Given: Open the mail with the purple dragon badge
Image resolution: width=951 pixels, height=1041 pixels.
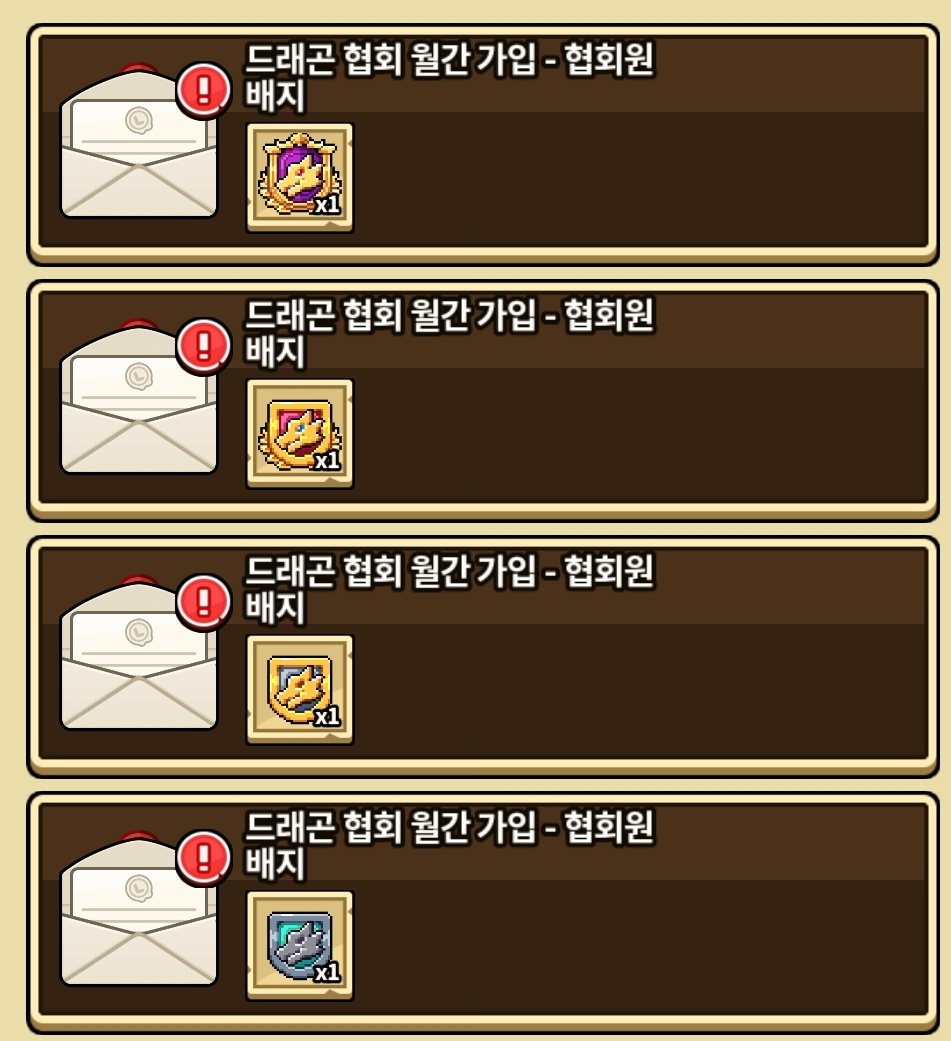Looking at the screenshot, I should click(x=139, y=149).
